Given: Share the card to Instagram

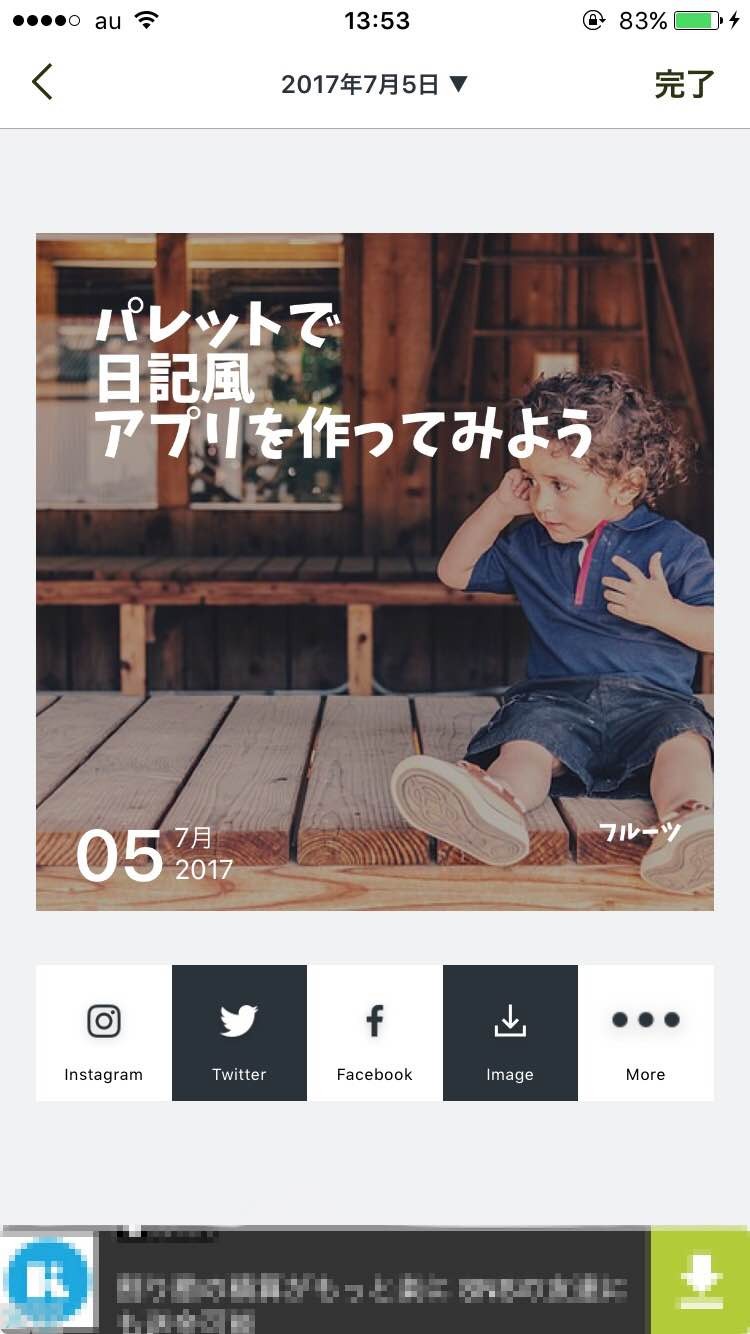Looking at the screenshot, I should (x=104, y=1033).
